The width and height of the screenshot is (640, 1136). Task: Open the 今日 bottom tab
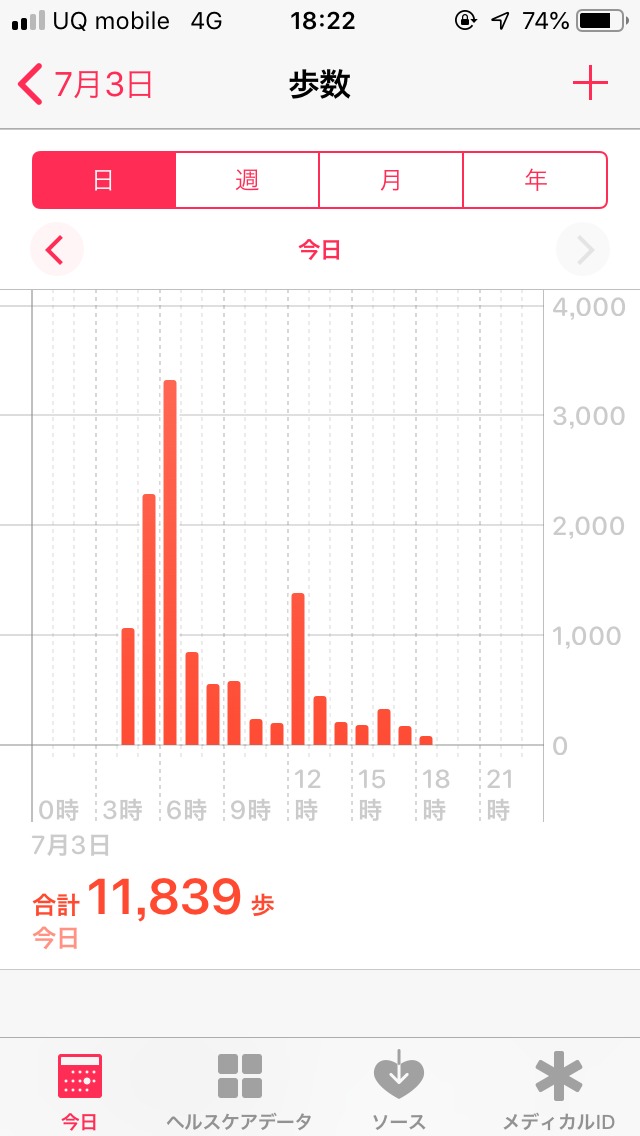pyautogui.click(x=80, y=1088)
